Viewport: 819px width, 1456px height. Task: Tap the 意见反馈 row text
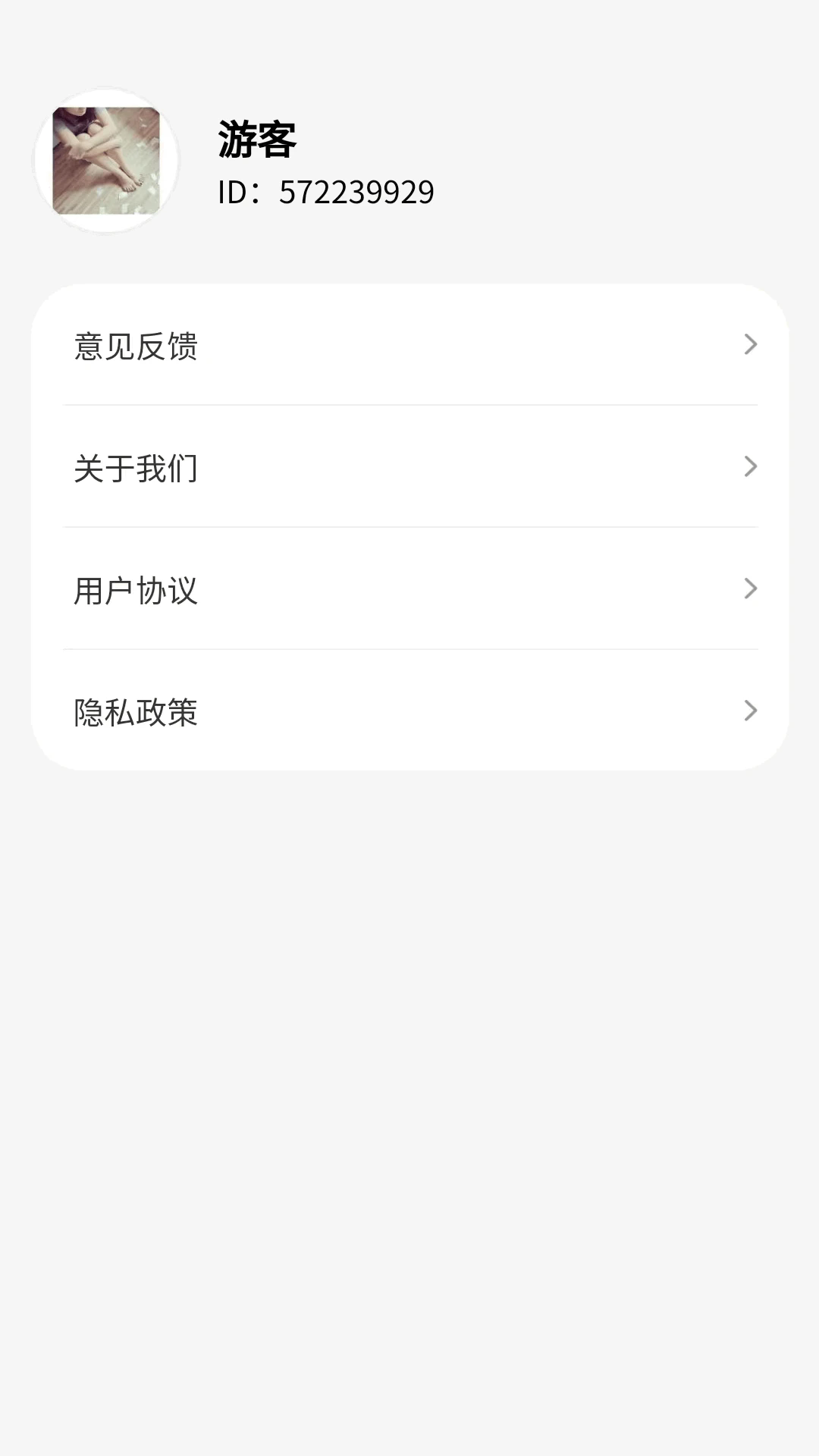(135, 347)
